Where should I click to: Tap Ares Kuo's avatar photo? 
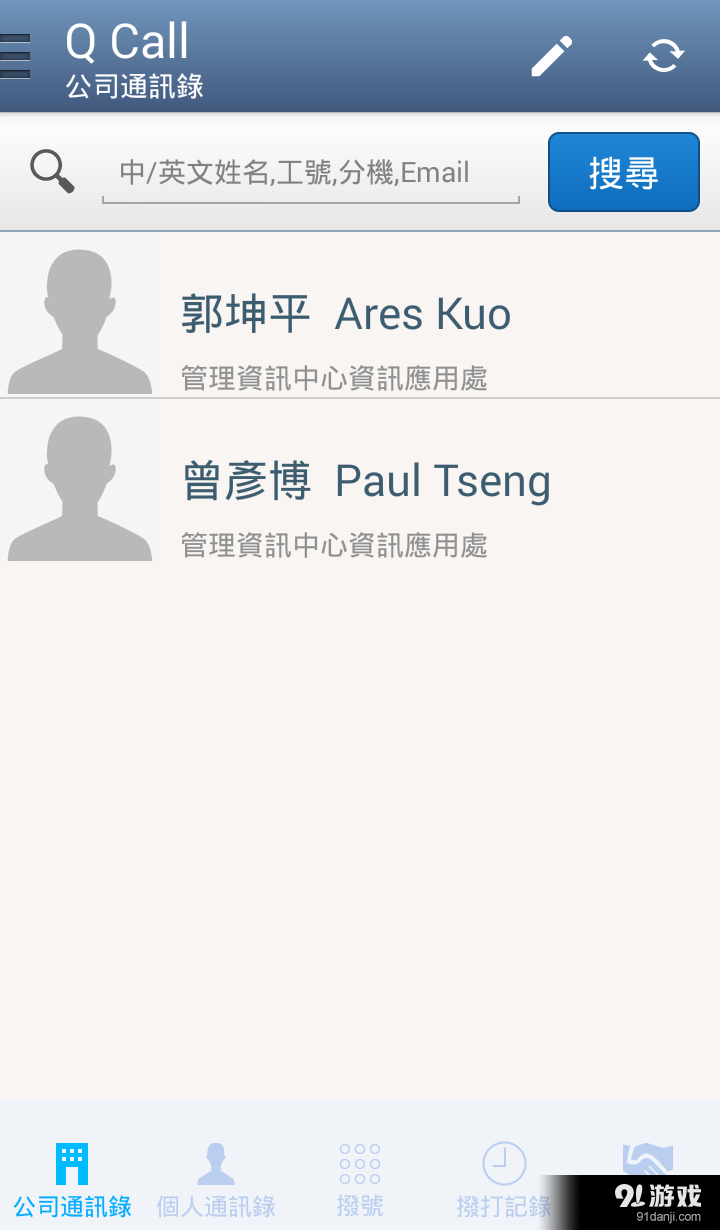pos(80,315)
